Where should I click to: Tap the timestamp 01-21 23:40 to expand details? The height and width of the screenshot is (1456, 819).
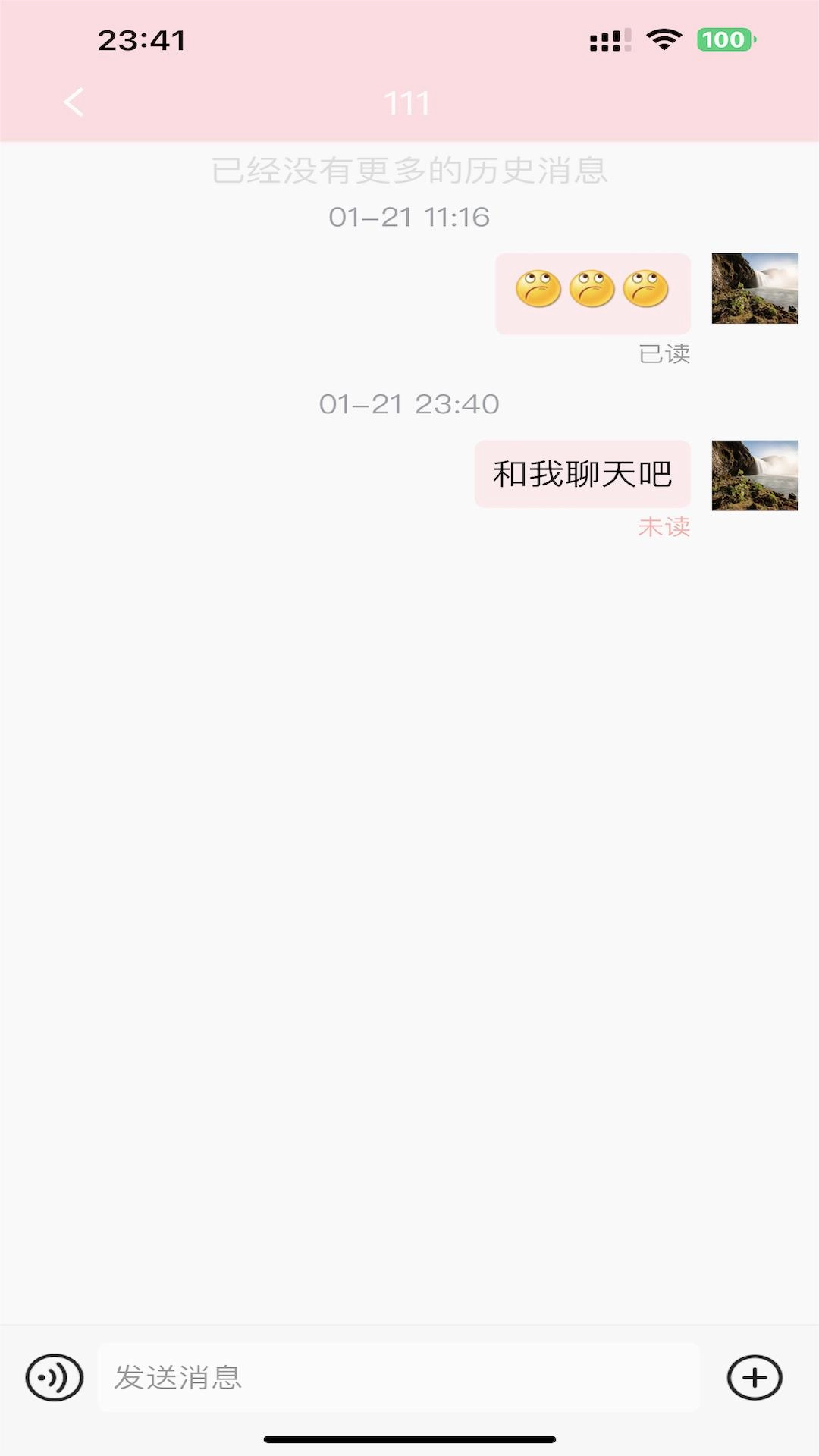[409, 404]
